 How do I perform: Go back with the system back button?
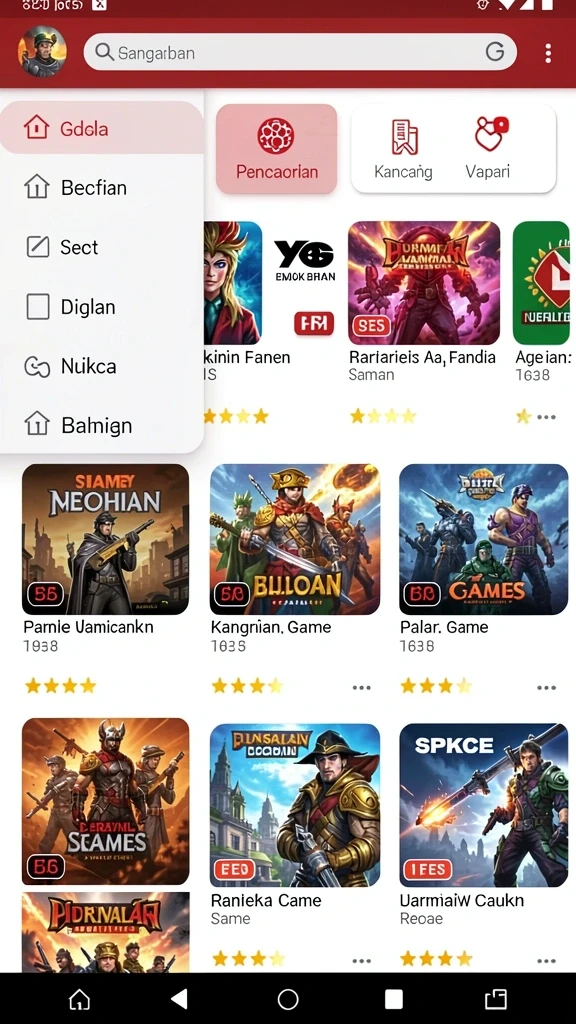click(178, 999)
